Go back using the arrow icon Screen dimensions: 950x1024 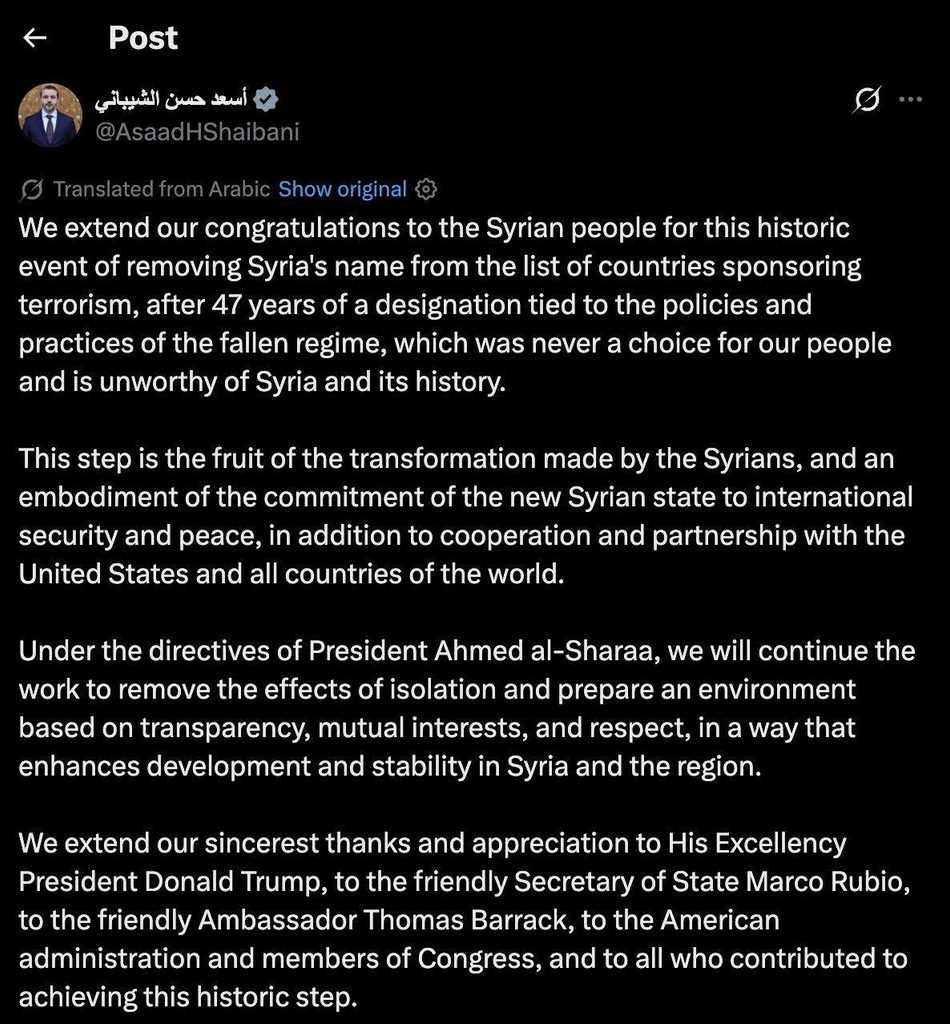[35, 38]
